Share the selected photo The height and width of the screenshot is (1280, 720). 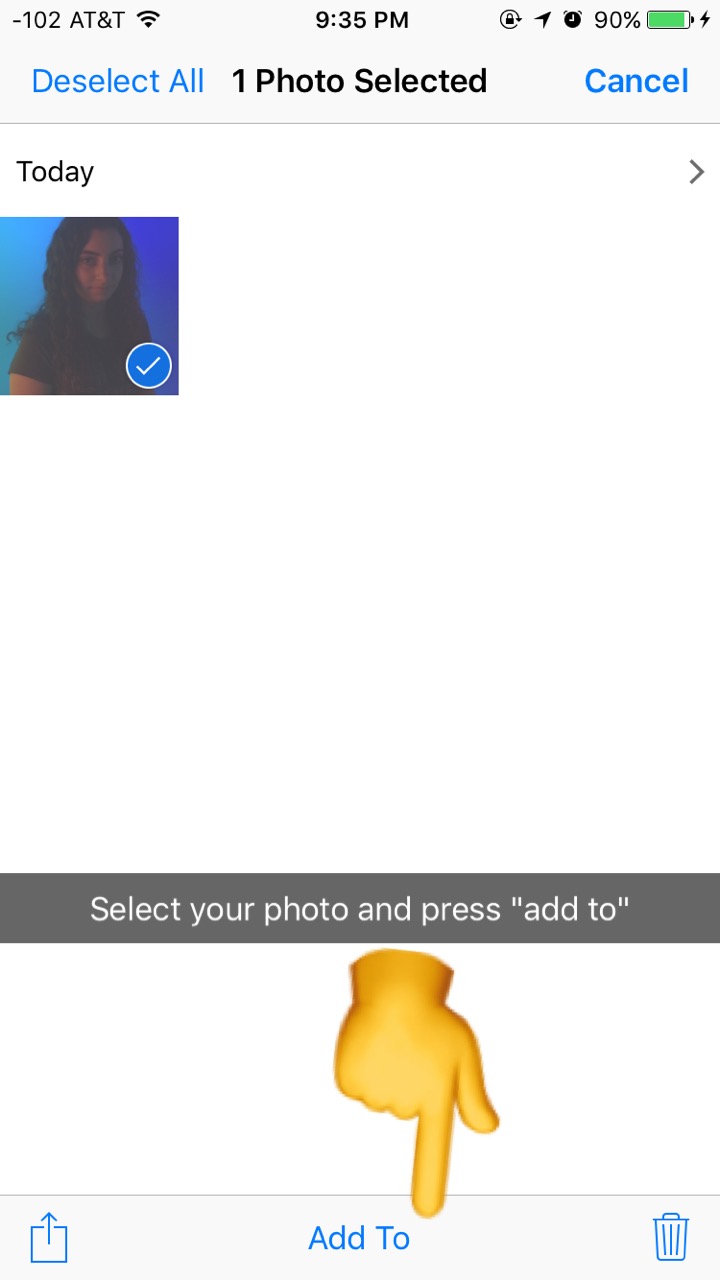(48, 1237)
